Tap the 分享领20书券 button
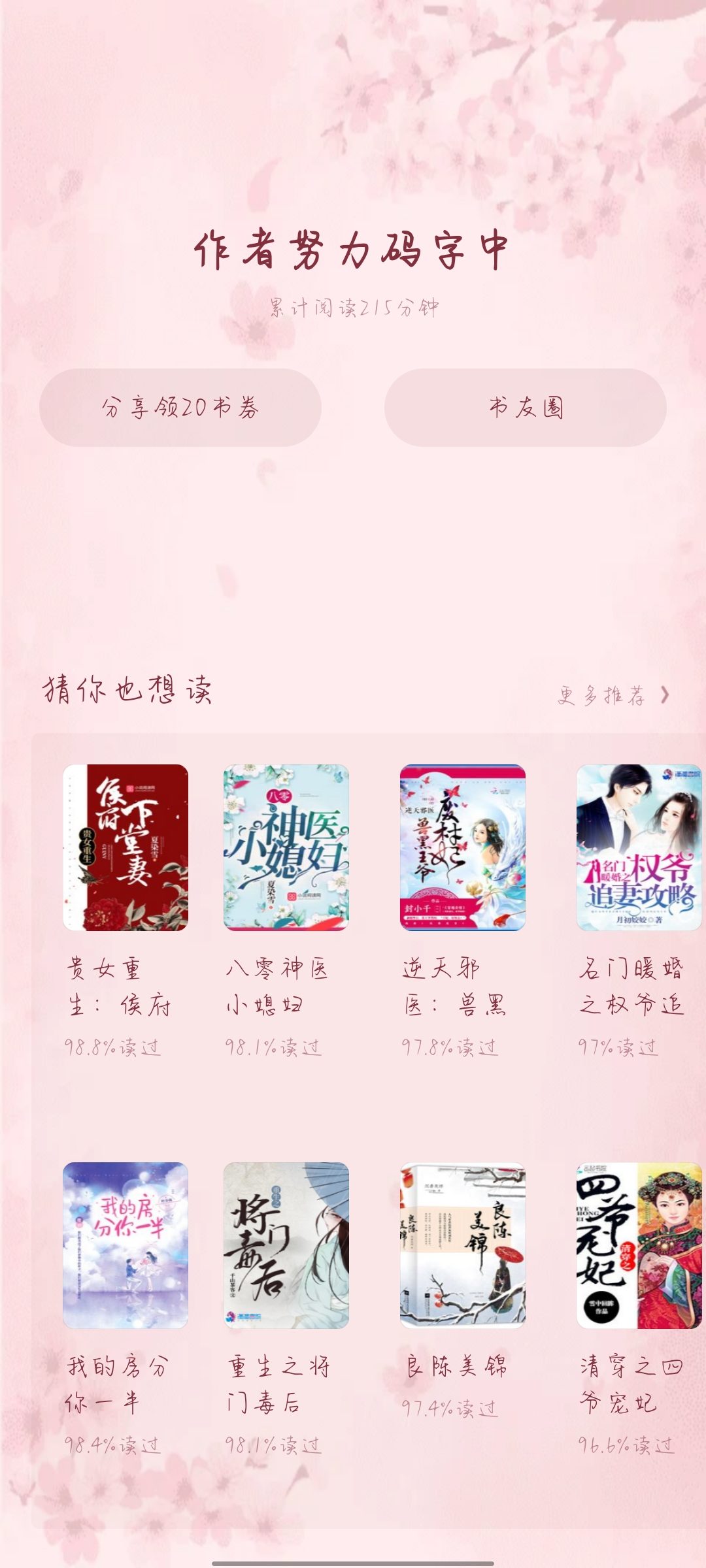Screen dimensions: 706x1568 click(180, 408)
